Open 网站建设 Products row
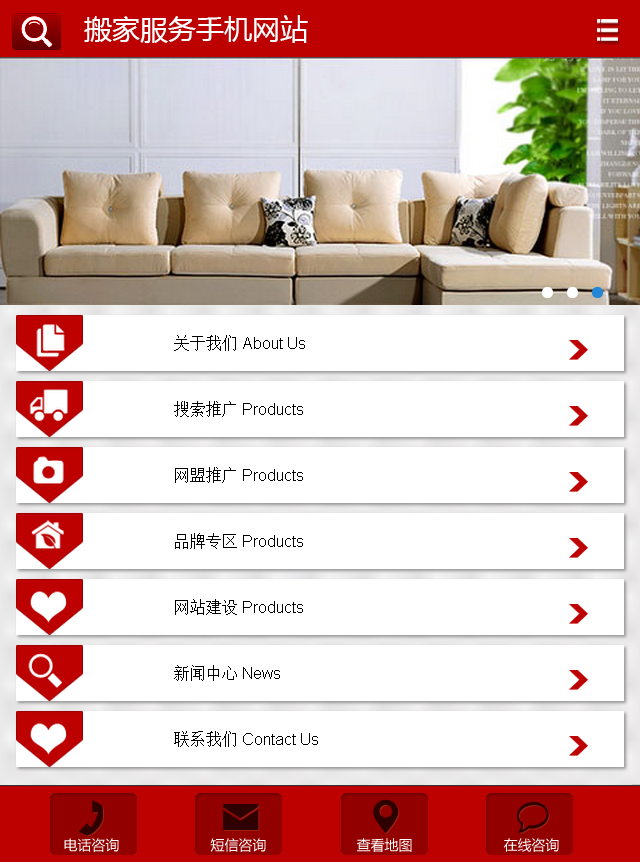 pos(320,607)
